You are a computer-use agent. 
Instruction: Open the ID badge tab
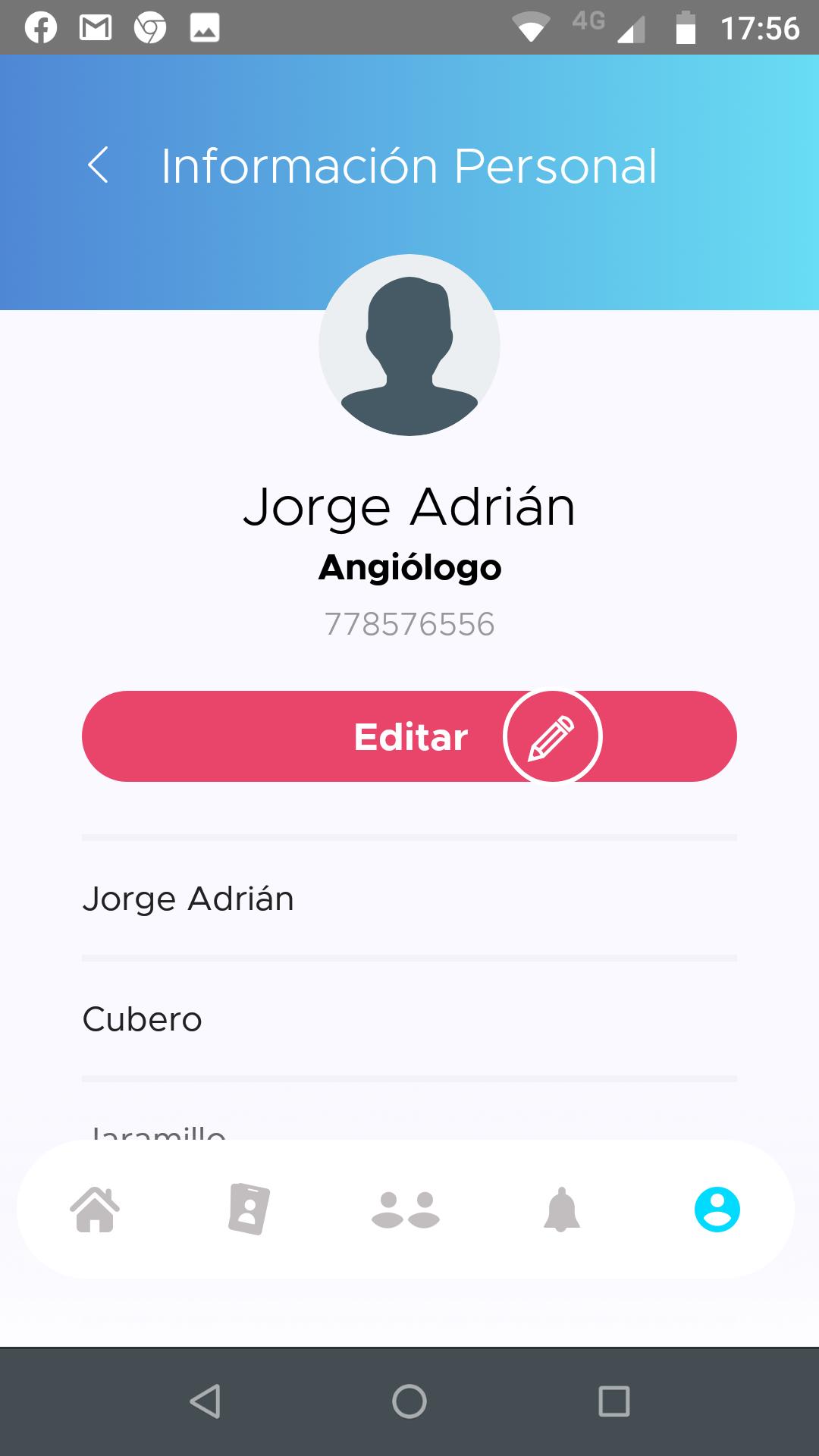[x=249, y=1209]
